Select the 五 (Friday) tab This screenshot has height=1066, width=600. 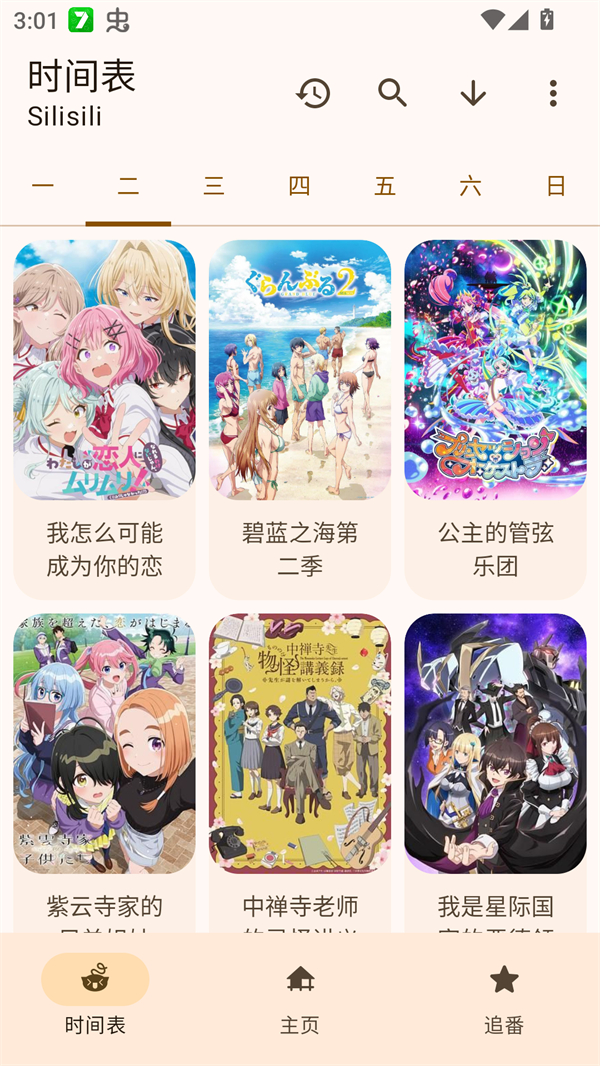click(385, 186)
